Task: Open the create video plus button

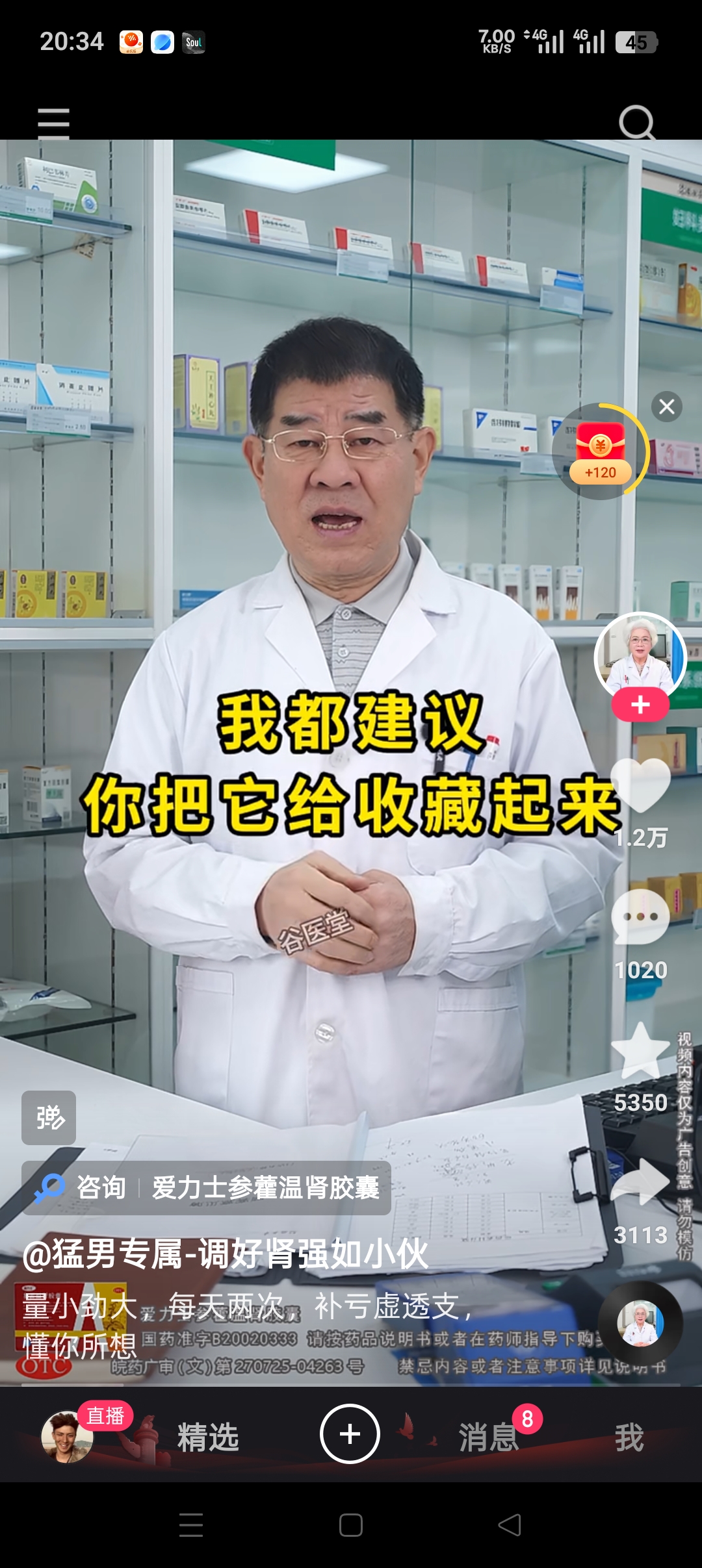Action: point(350,1434)
